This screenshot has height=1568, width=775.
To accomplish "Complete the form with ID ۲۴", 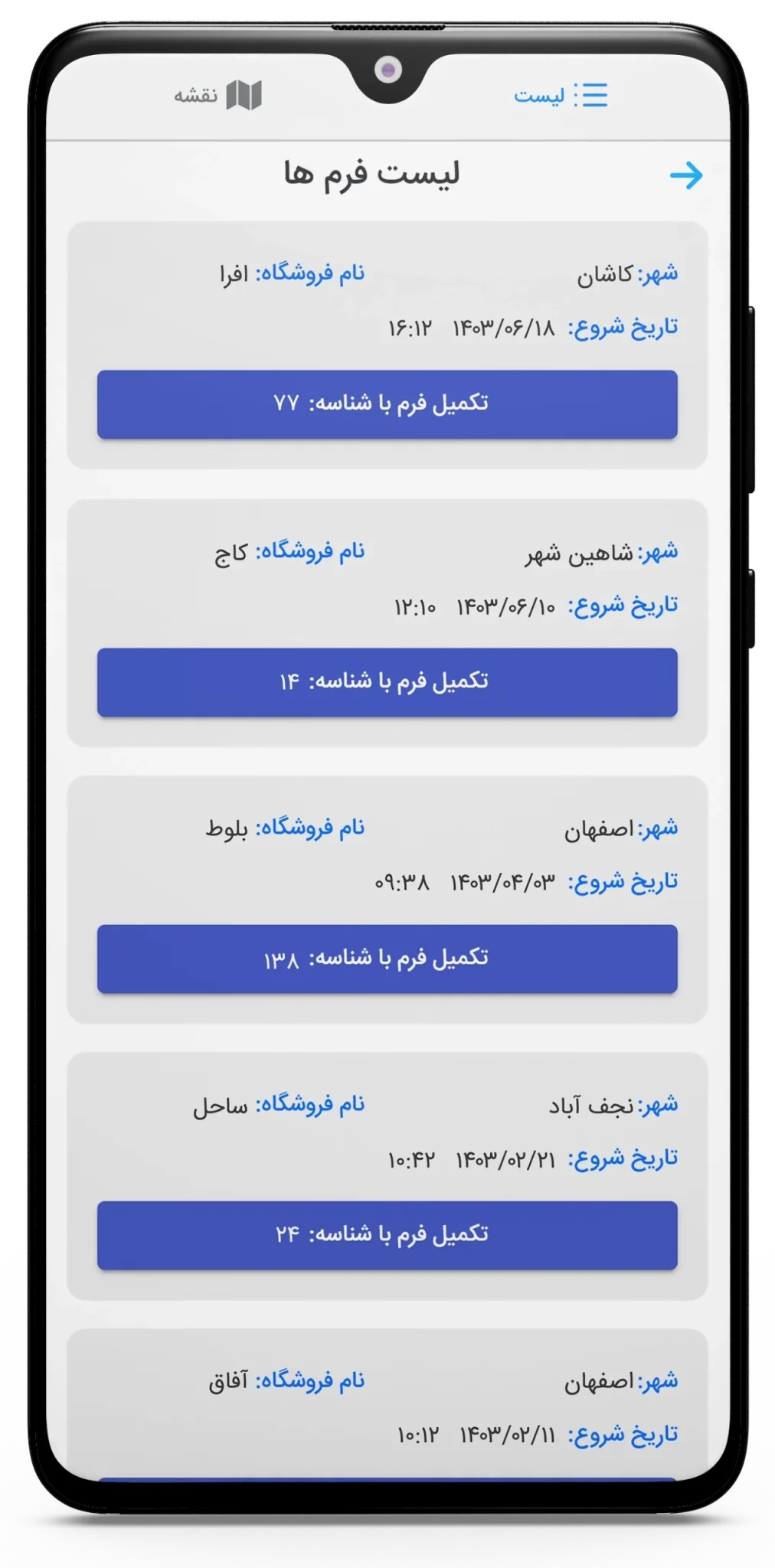I will pyautogui.click(x=387, y=1235).
